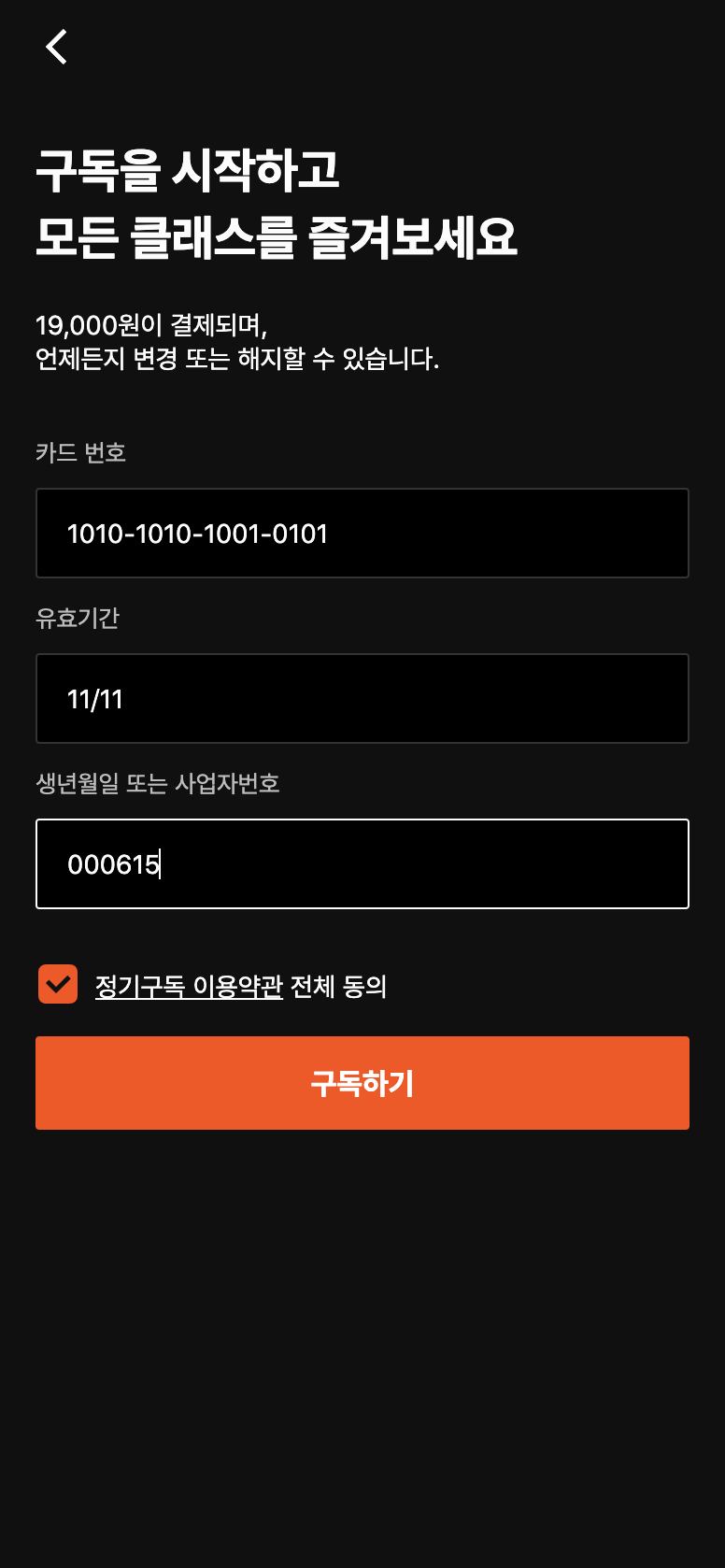The height and width of the screenshot is (1568, 725).
Task: Tap the 카드 번호 input field
Action: pos(362,534)
